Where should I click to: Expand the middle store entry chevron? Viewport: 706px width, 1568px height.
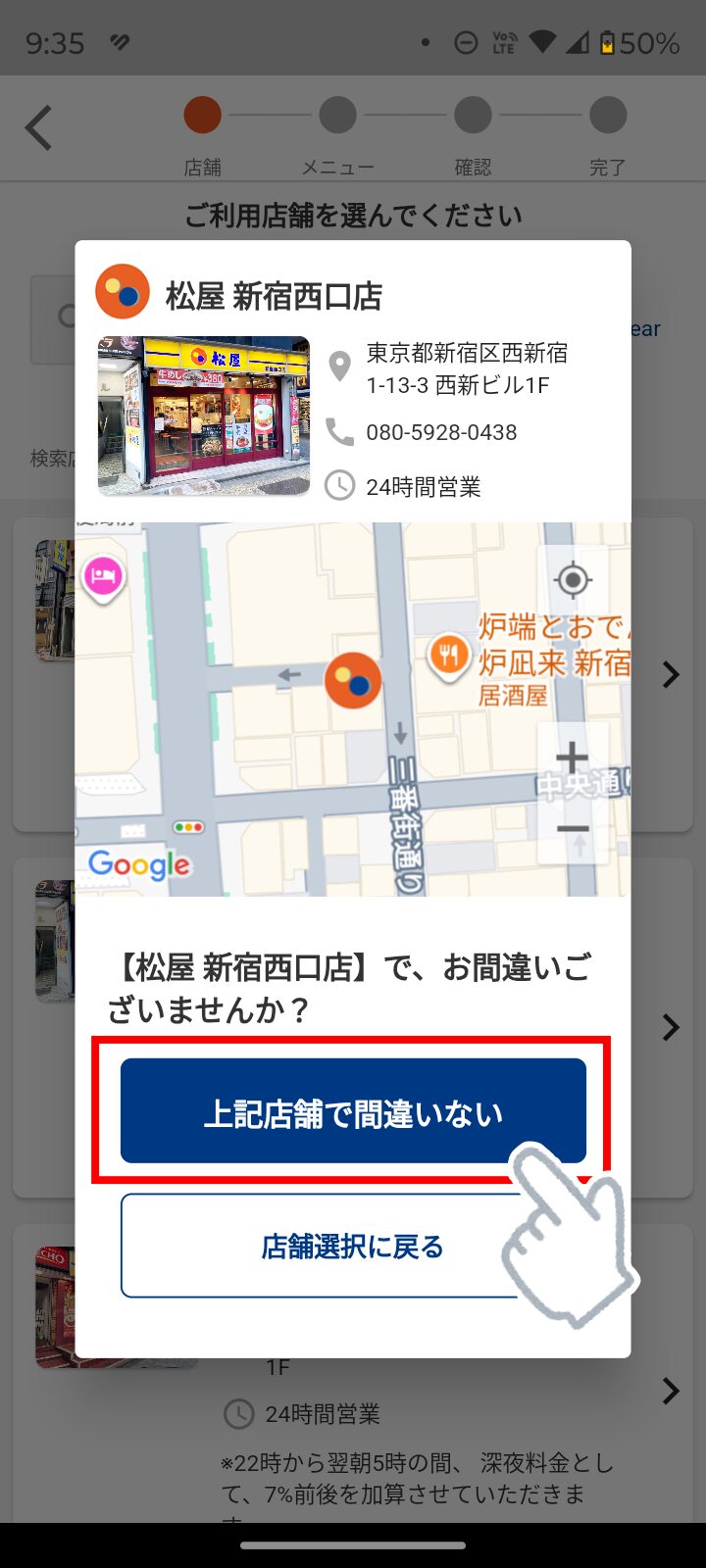(670, 1027)
